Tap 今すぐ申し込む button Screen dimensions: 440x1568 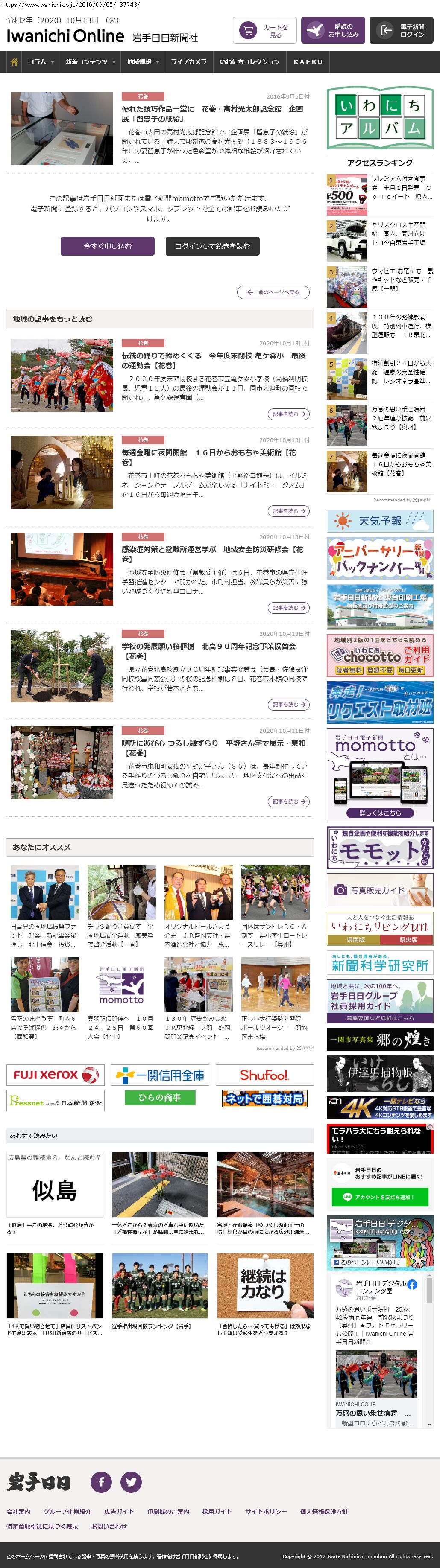point(108,247)
